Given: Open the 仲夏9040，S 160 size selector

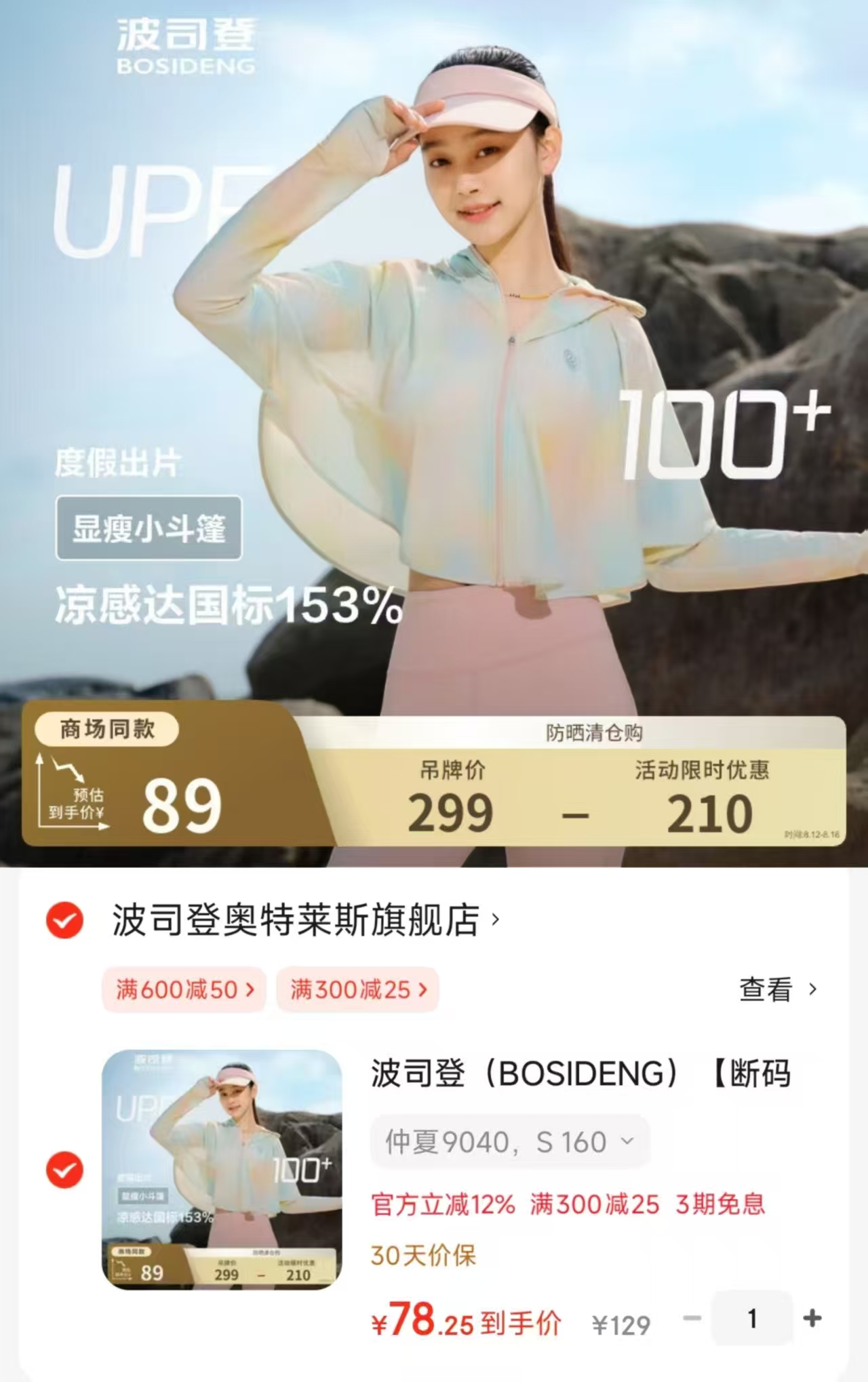Looking at the screenshot, I should pyautogui.click(x=510, y=1143).
